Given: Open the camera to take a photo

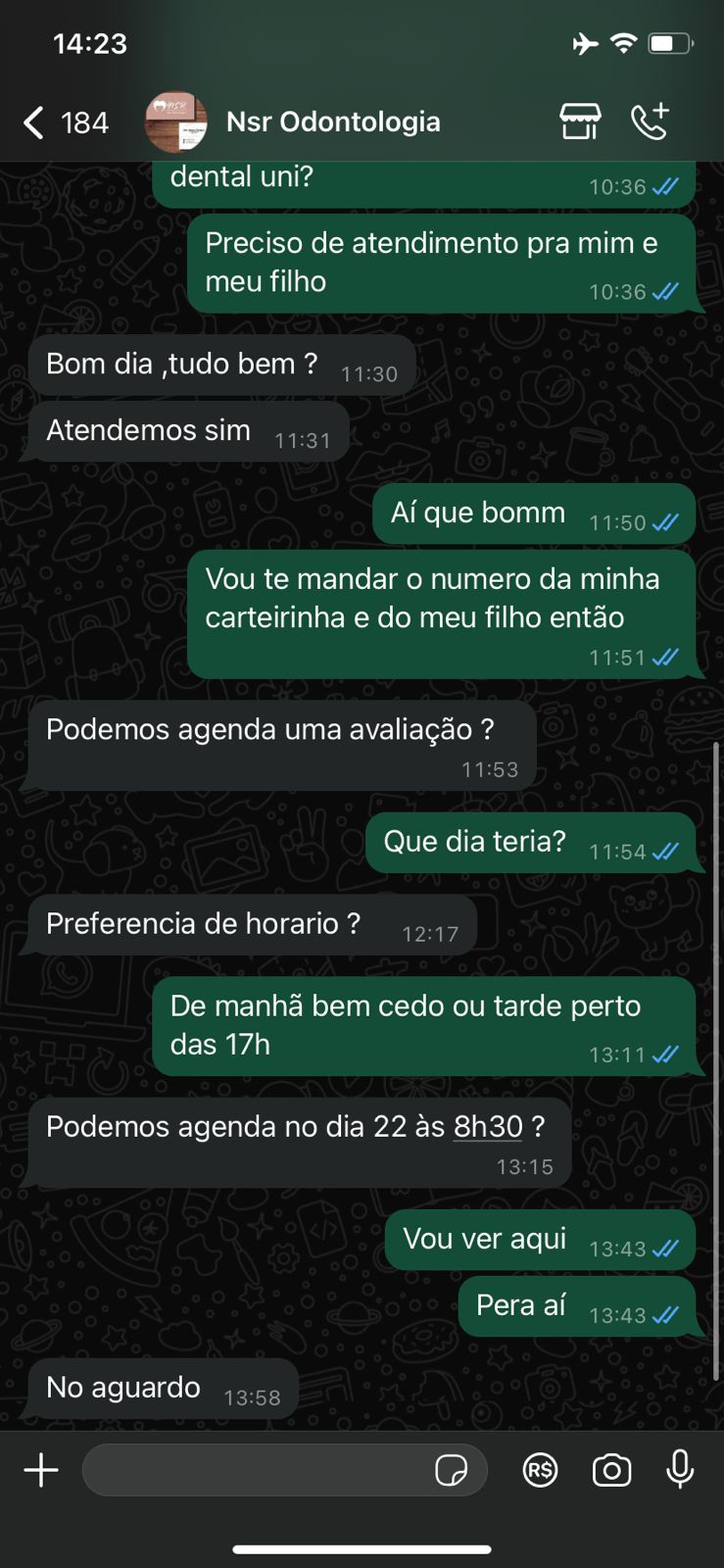Looking at the screenshot, I should [x=611, y=1470].
